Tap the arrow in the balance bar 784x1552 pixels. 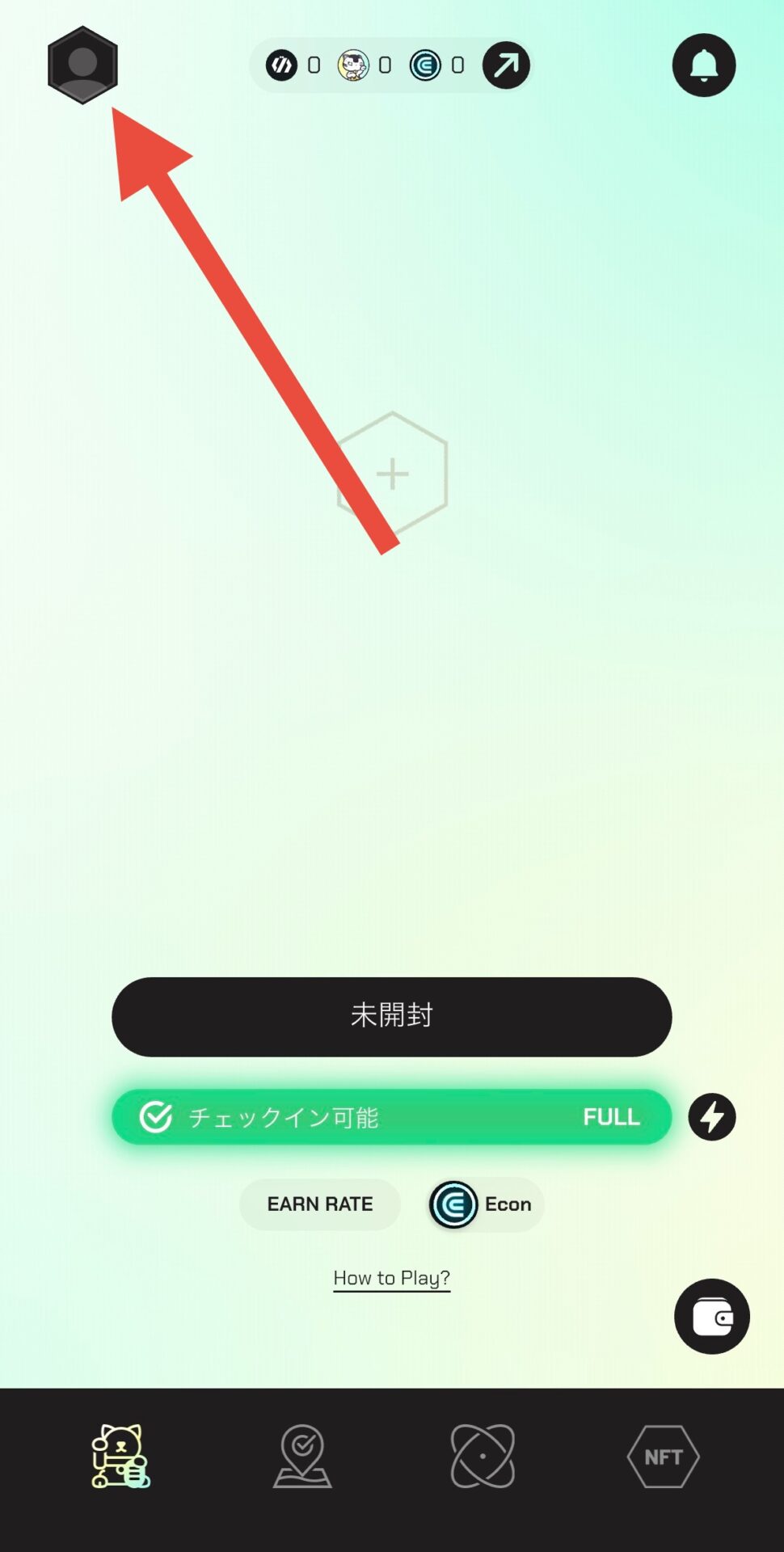point(506,65)
